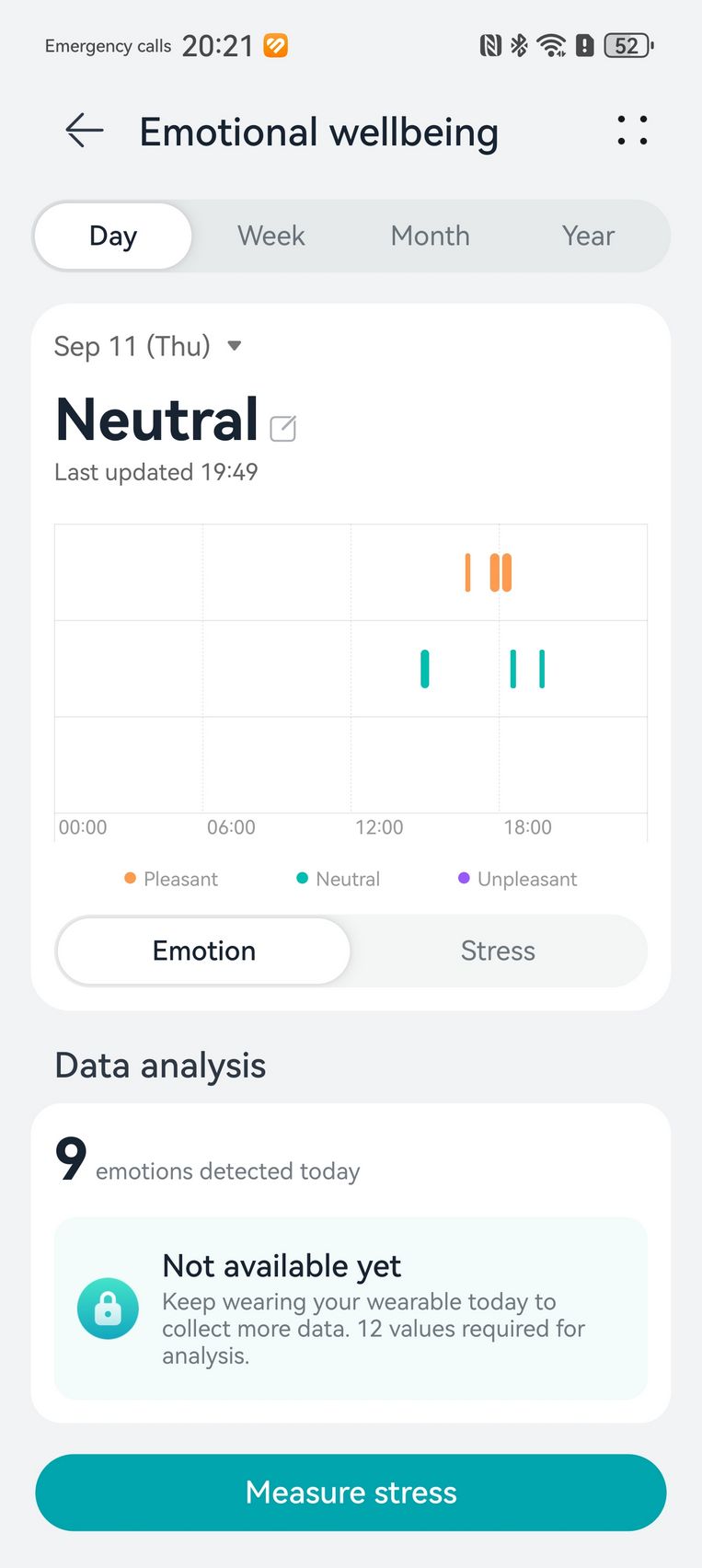Switch to the Month view
This screenshot has width=702, height=1568.
tap(430, 236)
